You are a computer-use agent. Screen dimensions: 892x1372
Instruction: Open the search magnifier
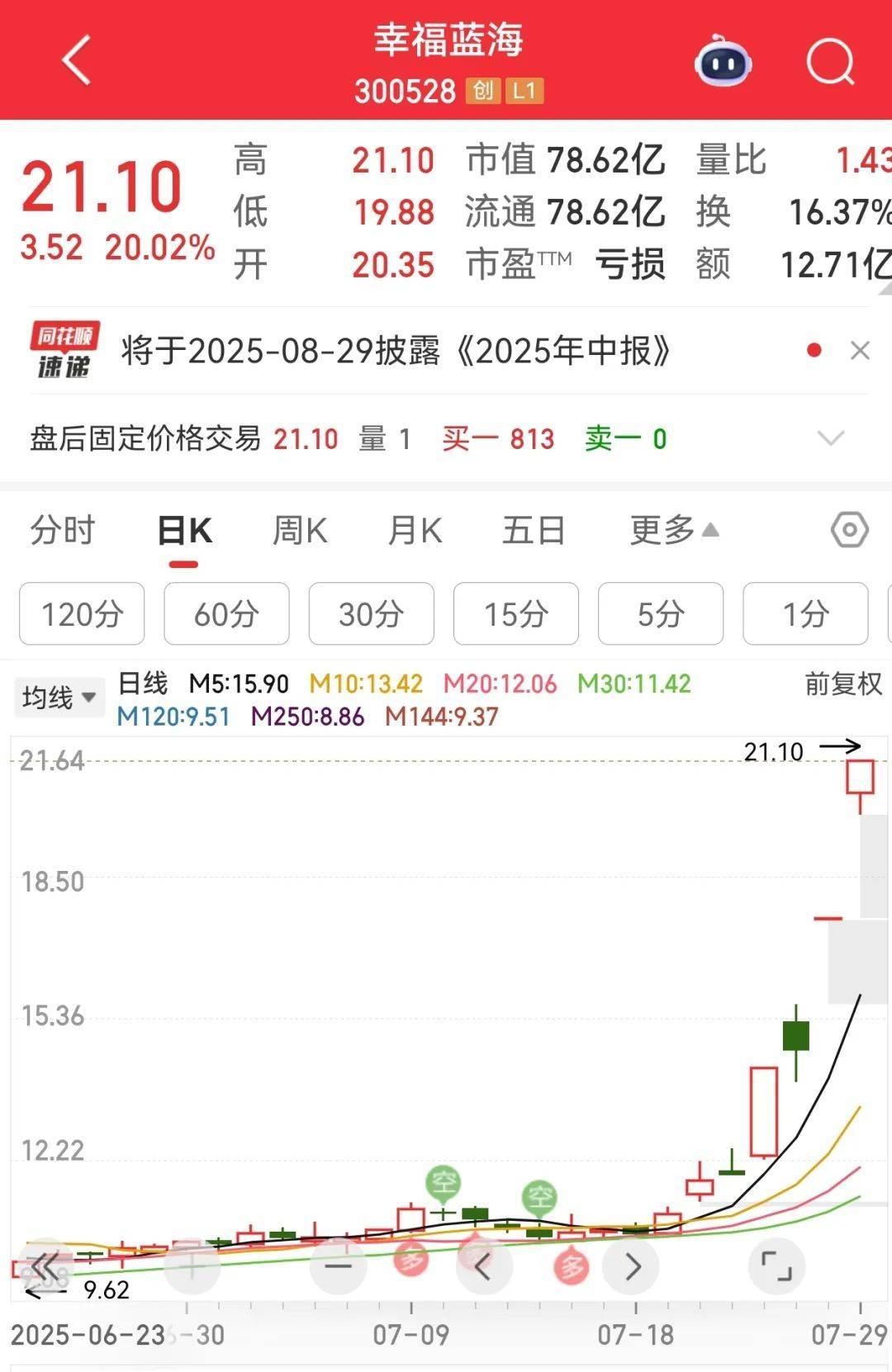[830, 62]
